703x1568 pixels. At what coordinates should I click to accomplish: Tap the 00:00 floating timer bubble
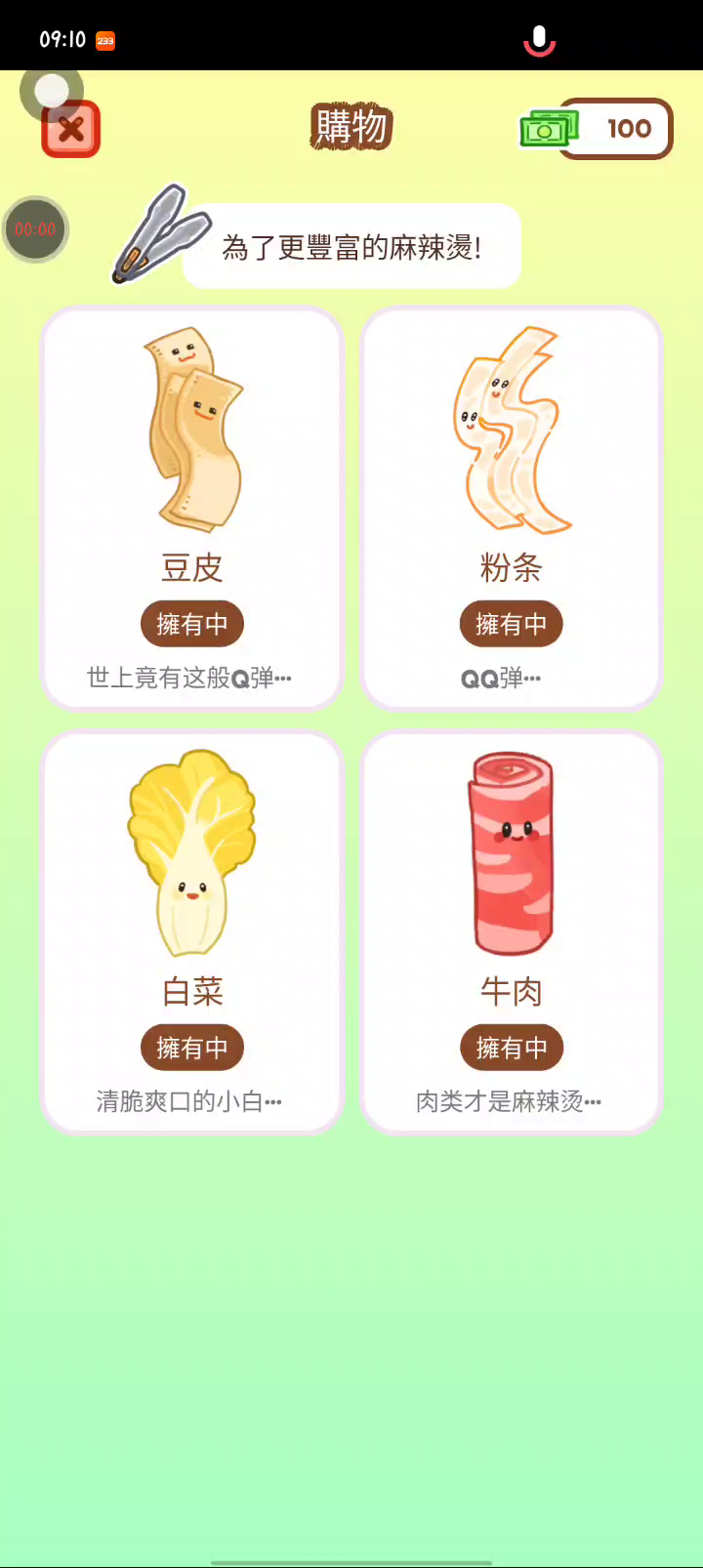[35, 229]
